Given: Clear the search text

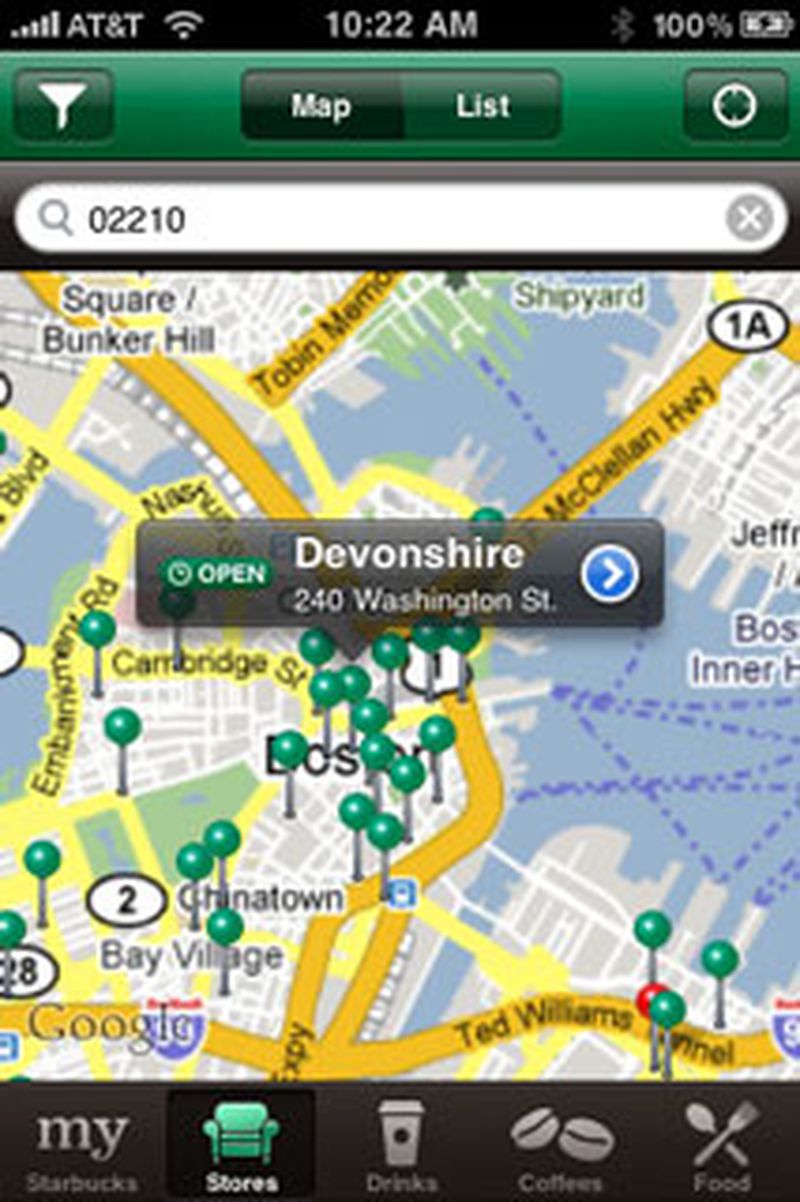Looking at the screenshot, I should [749, 218].
